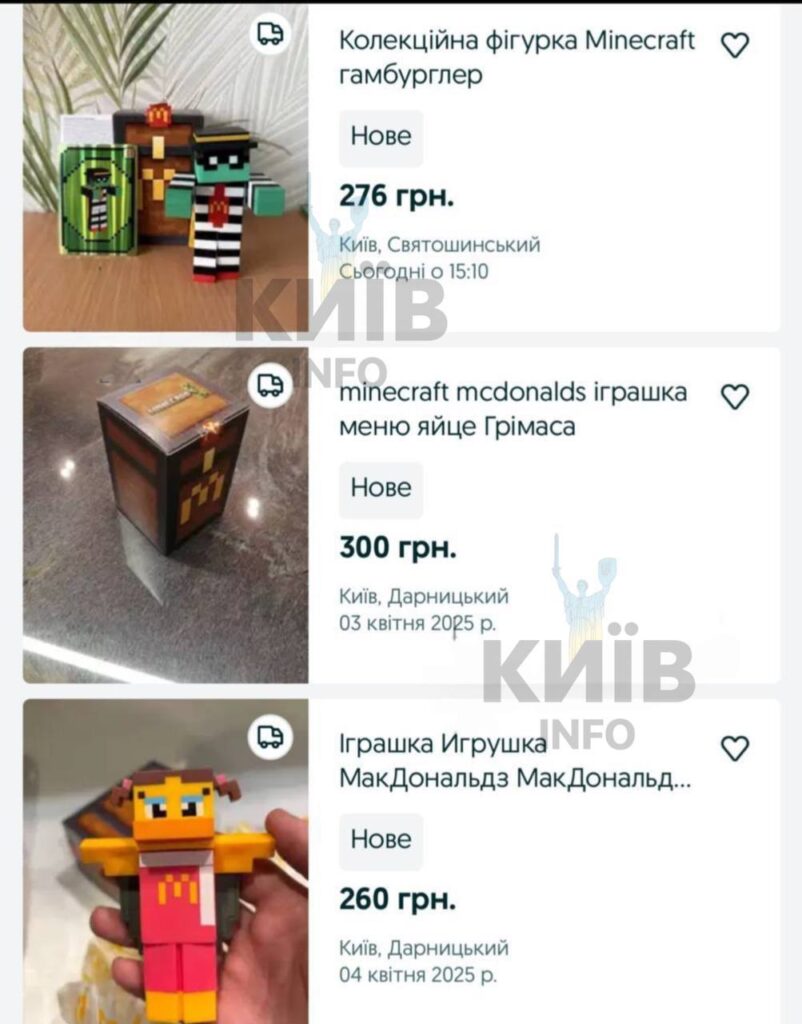Favorite the Minecraft гамбурглер figure listing

pos(735,45)
